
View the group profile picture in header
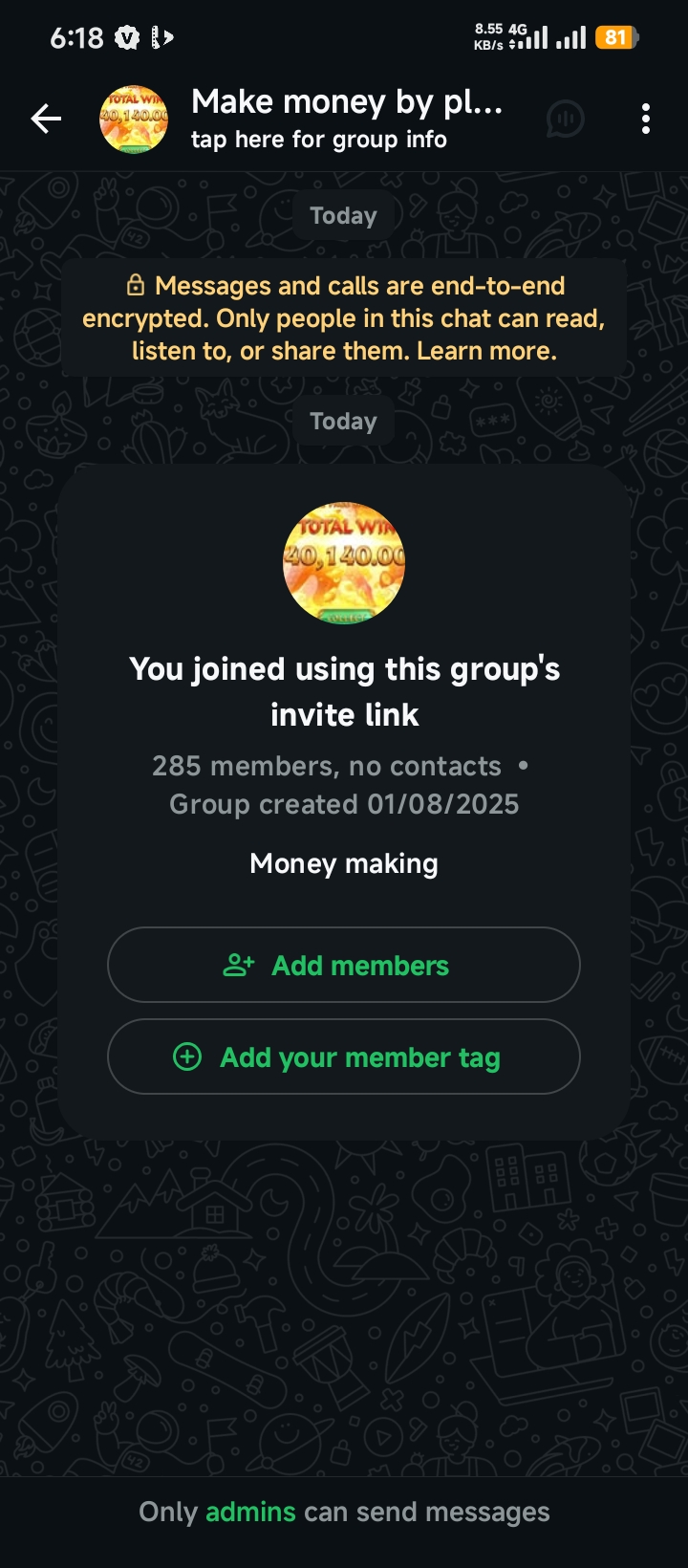(134, 119)
